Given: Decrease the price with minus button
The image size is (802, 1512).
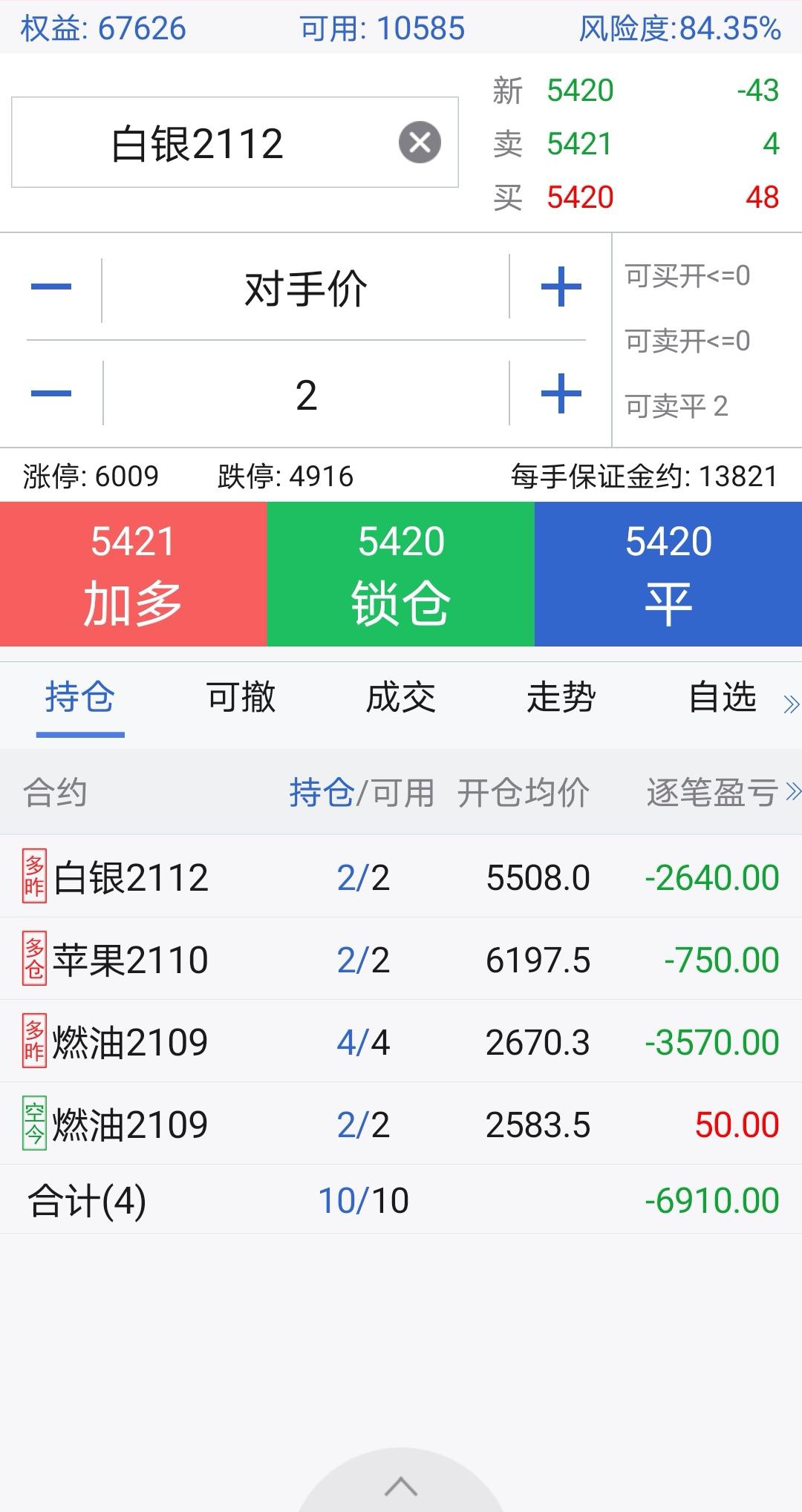Looking at the screenshot, I should coord(51,287).
